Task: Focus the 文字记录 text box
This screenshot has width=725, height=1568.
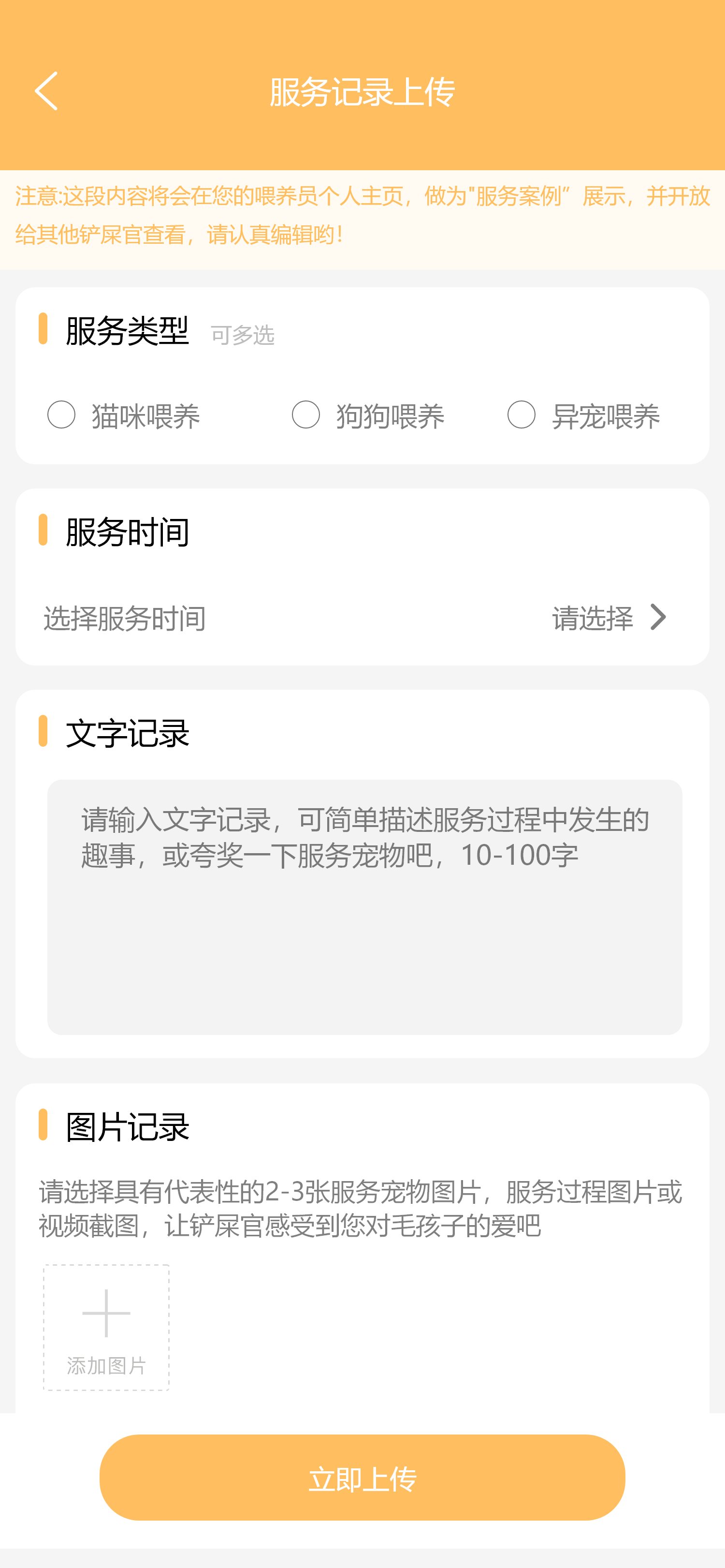Action: tap(364, 906)
